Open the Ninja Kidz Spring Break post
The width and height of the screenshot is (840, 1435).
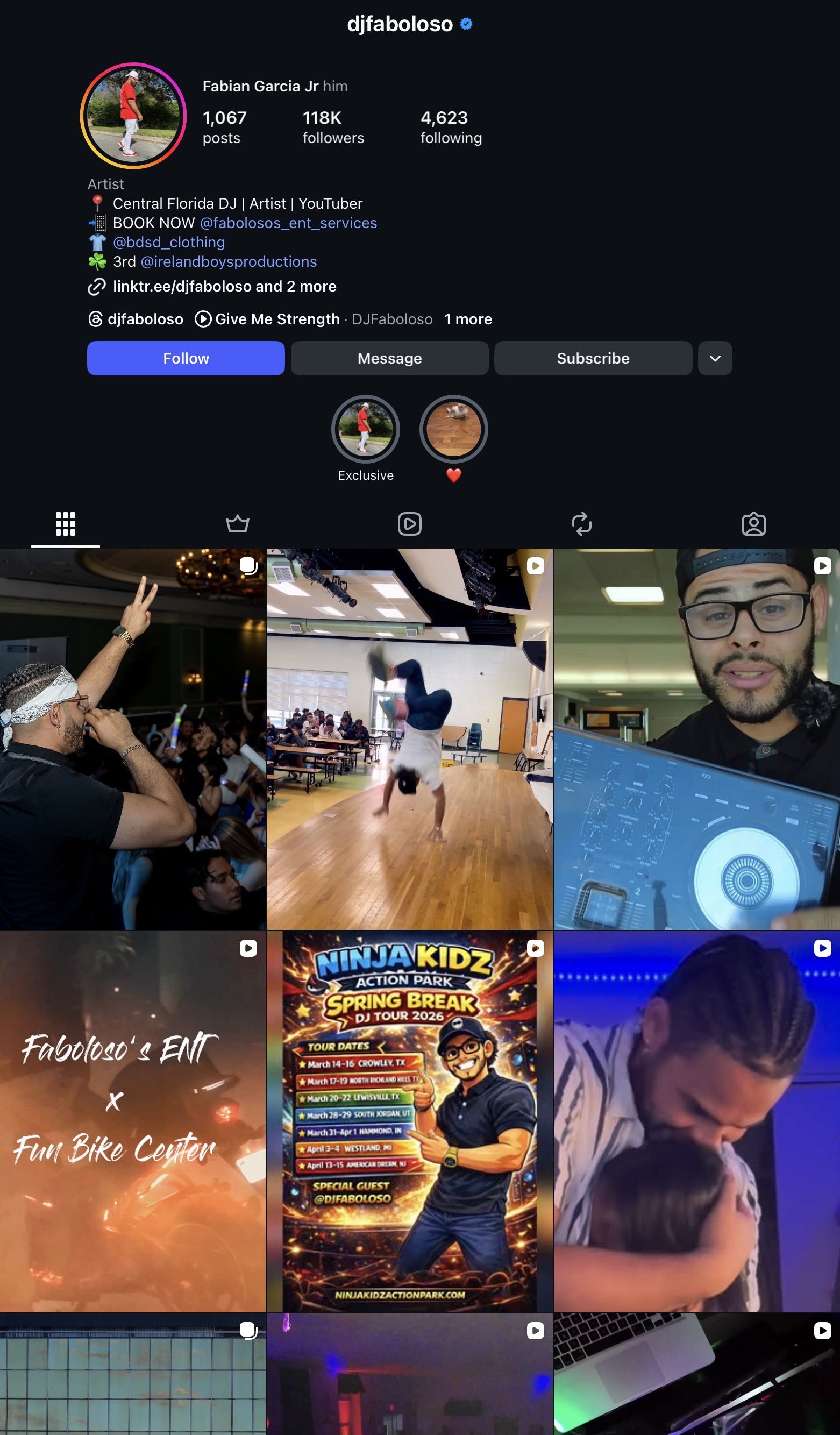click(409, 1122)
